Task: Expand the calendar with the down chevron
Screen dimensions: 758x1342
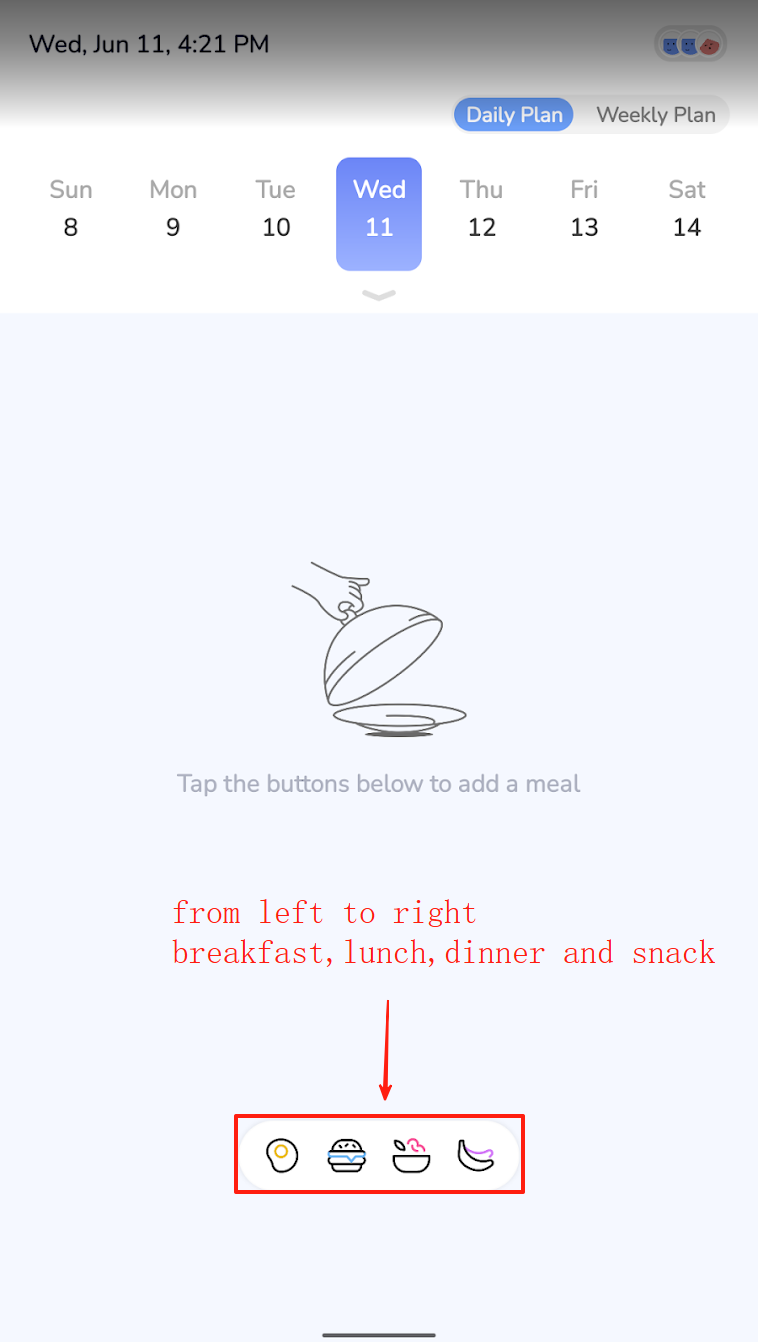Action: point(379,294)
